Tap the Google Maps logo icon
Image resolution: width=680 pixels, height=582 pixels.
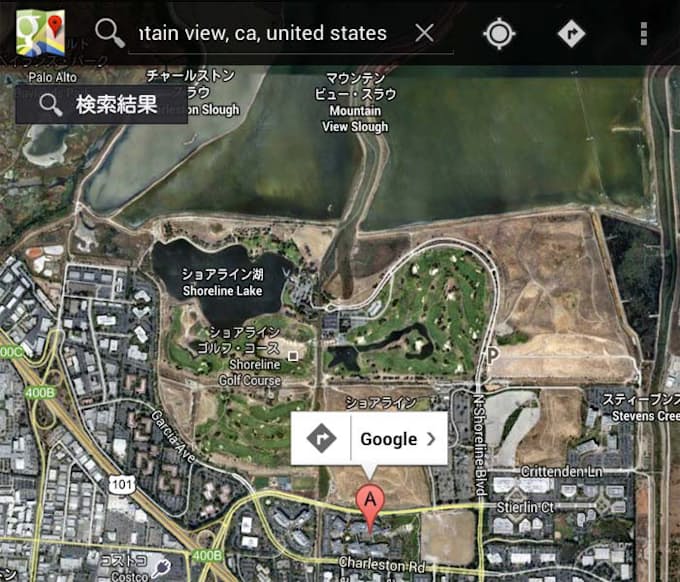pyautogui.click(x=40, y=33)
